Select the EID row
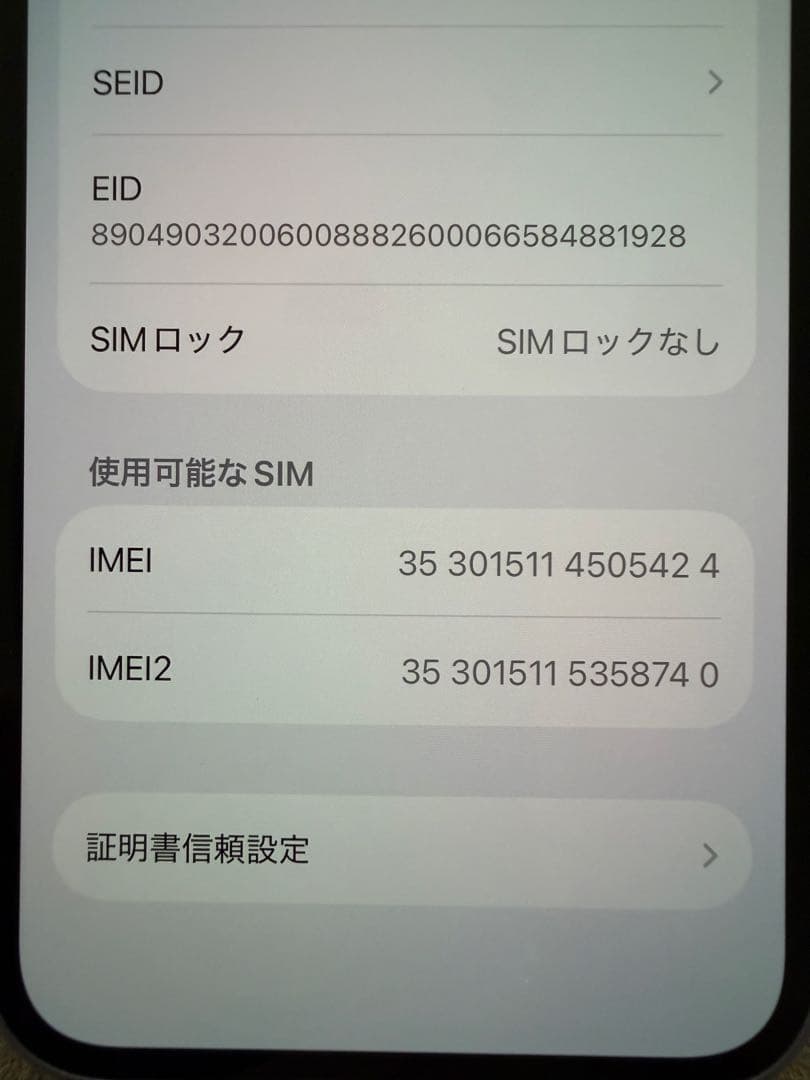The height and width of the screenshot is (1080, 810). tap(400, 210)
